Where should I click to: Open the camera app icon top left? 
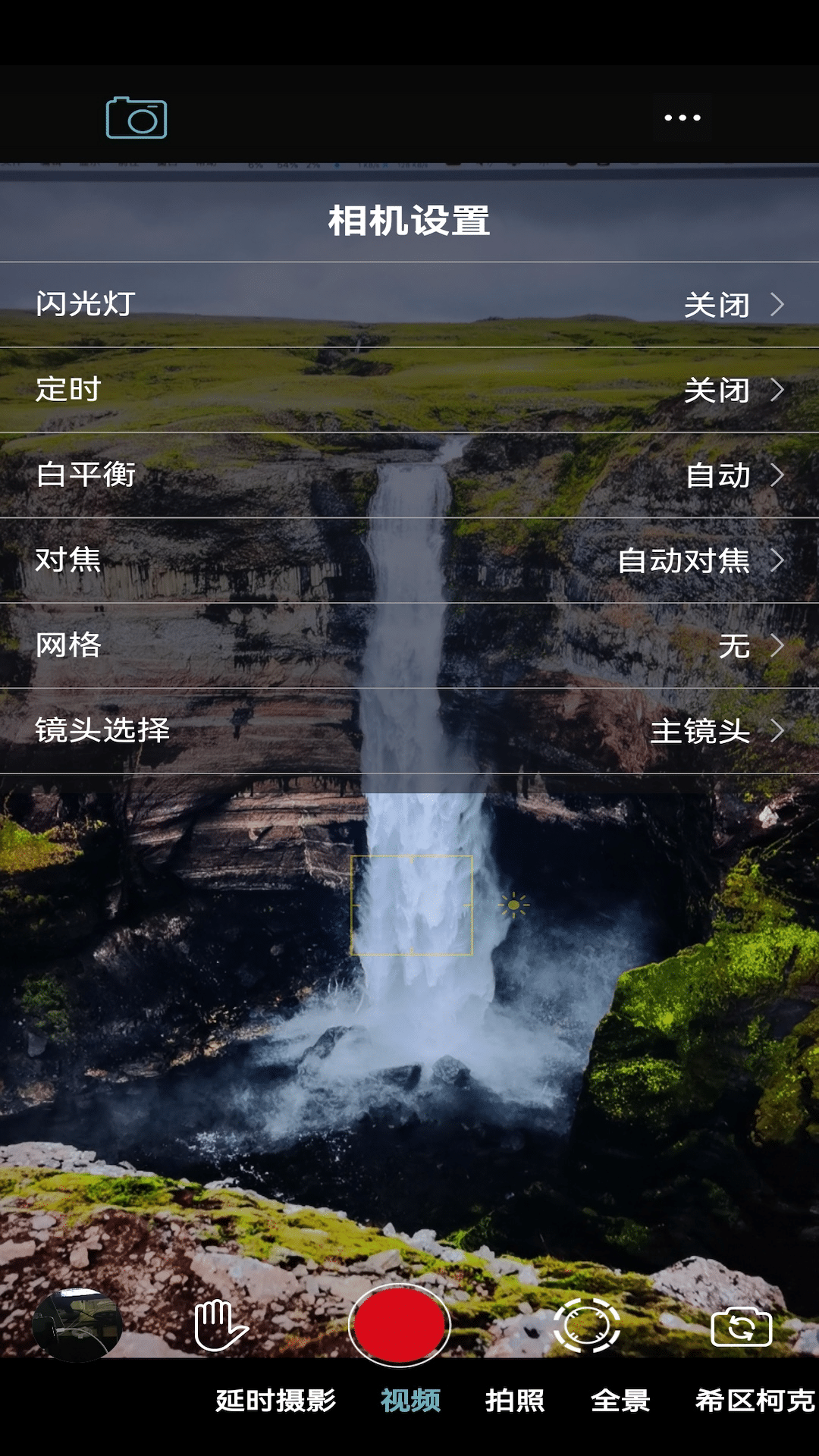pyautogui.click(x=135, y=117)
